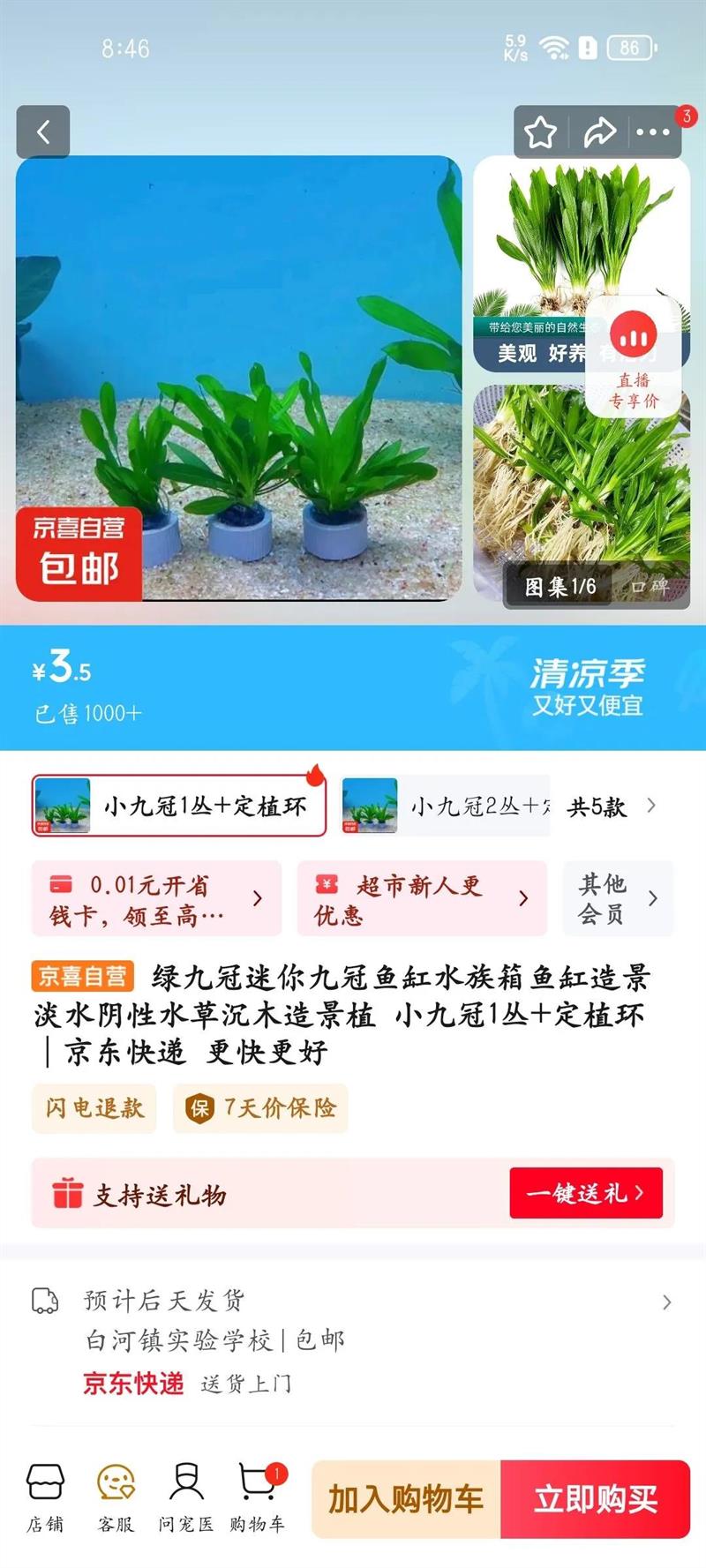Viewport: 706px width, 1568px height.
Task: Open the 购物车 shopping cart
Action: tap(257, 1497)
